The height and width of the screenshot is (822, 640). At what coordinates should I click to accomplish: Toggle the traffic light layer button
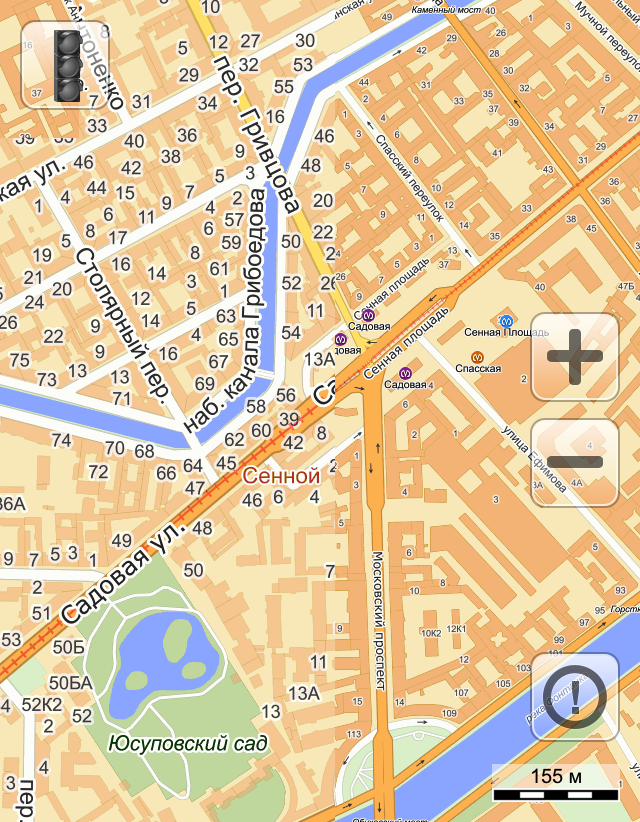(x=66, y=64)
